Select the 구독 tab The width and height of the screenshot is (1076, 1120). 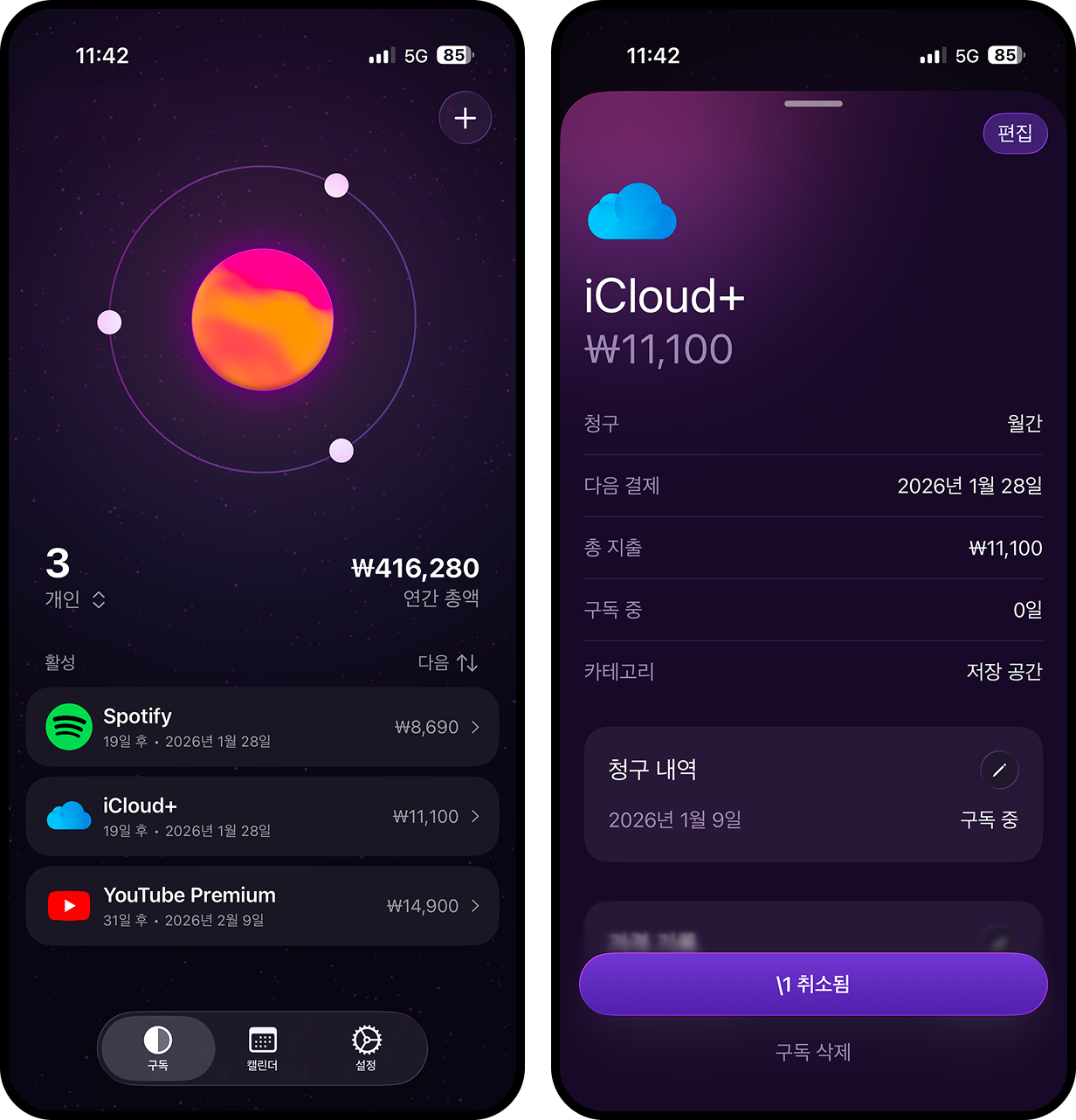tap(158, 1047)
